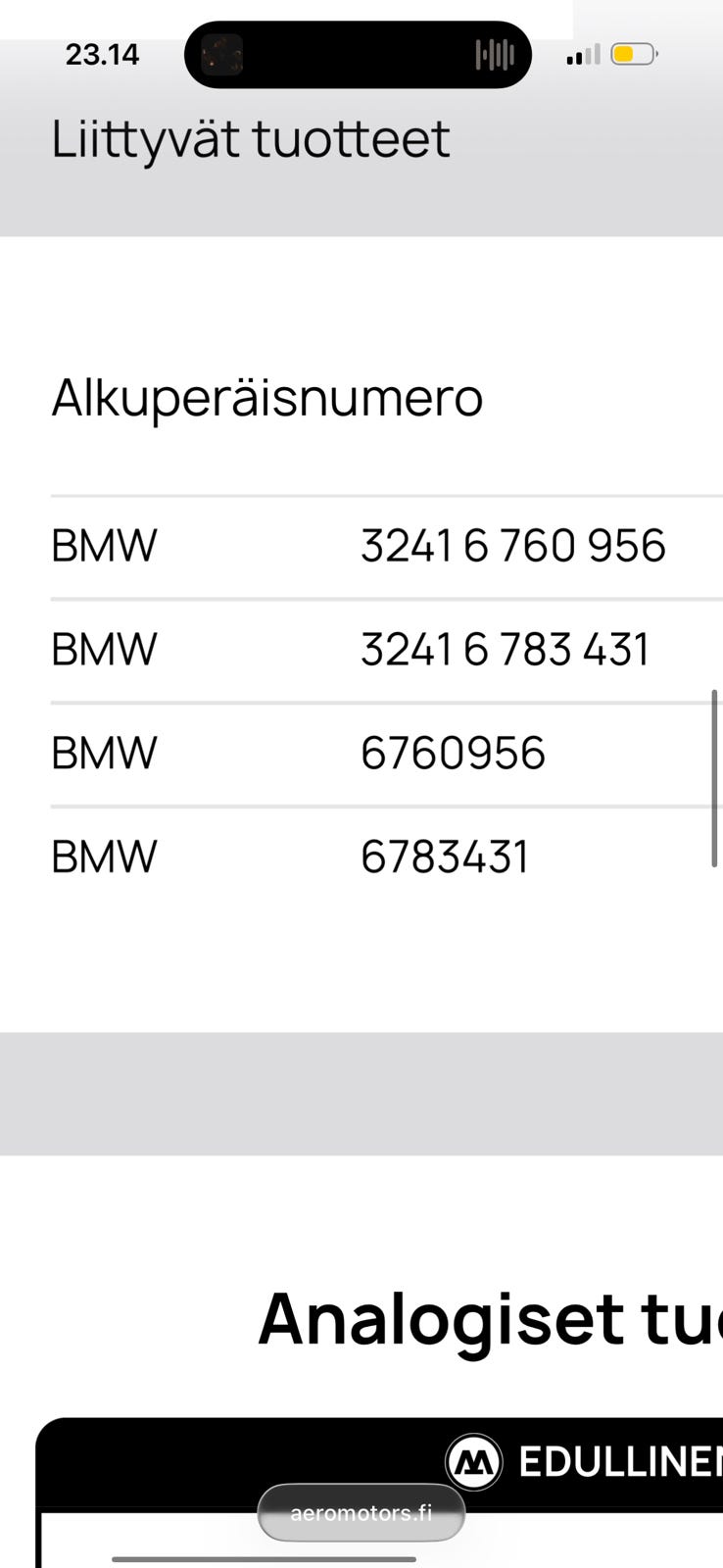Tap the aeromotors.fi address pill
Image resolution: width=723 pixels, height=1568 pixels.
(x=361, y=1512)
